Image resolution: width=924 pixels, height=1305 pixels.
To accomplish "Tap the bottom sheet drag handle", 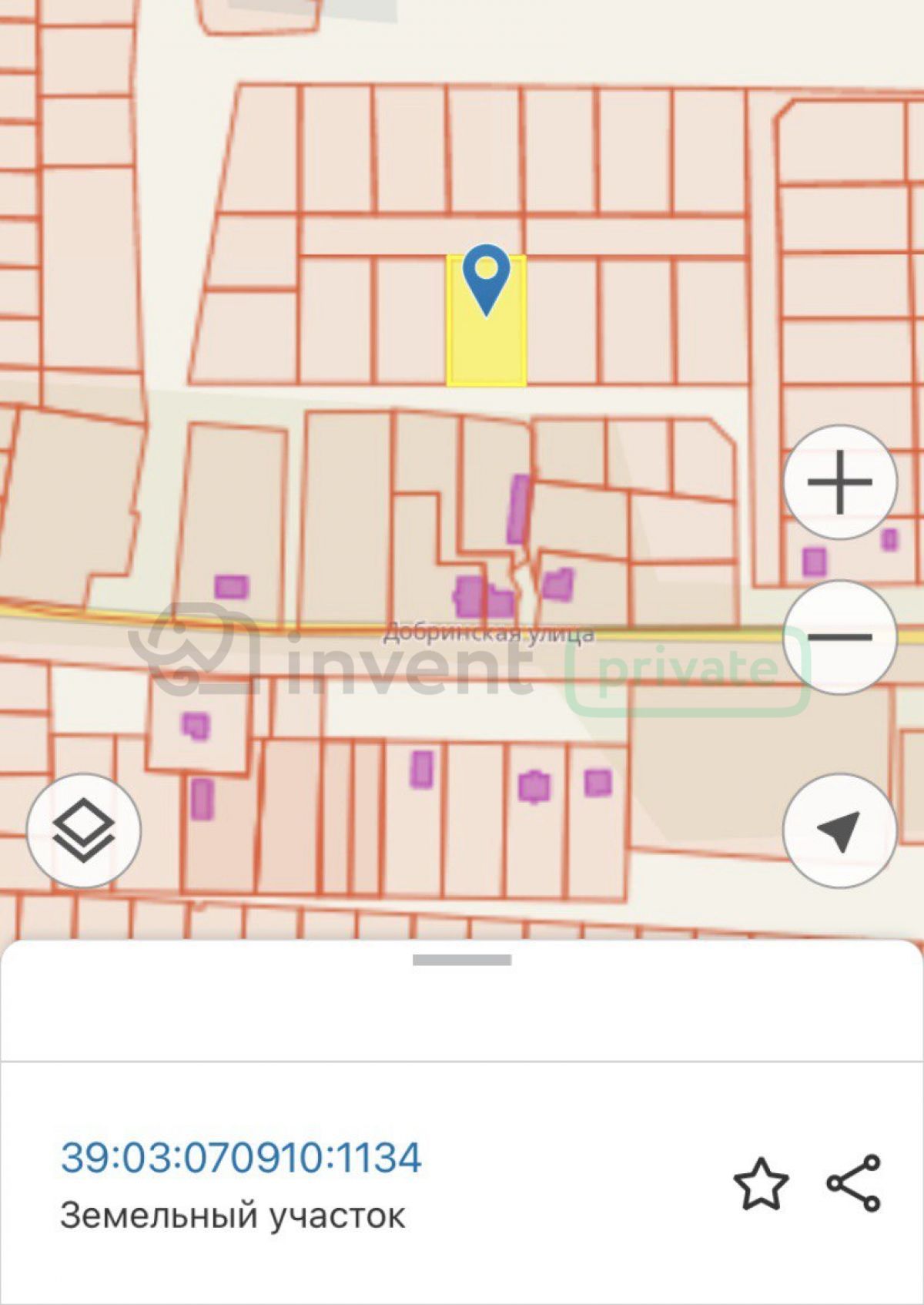I will click(462, 960).
